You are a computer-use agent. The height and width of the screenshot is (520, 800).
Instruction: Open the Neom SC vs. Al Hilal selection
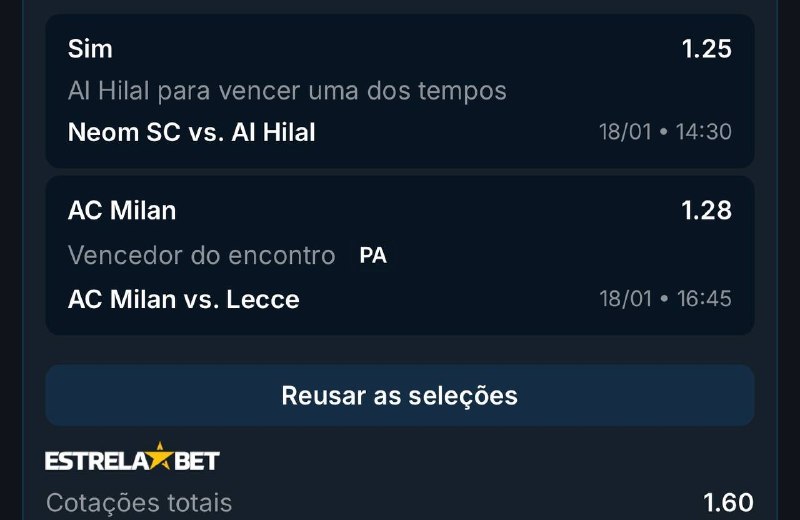[x=399, y=91]
